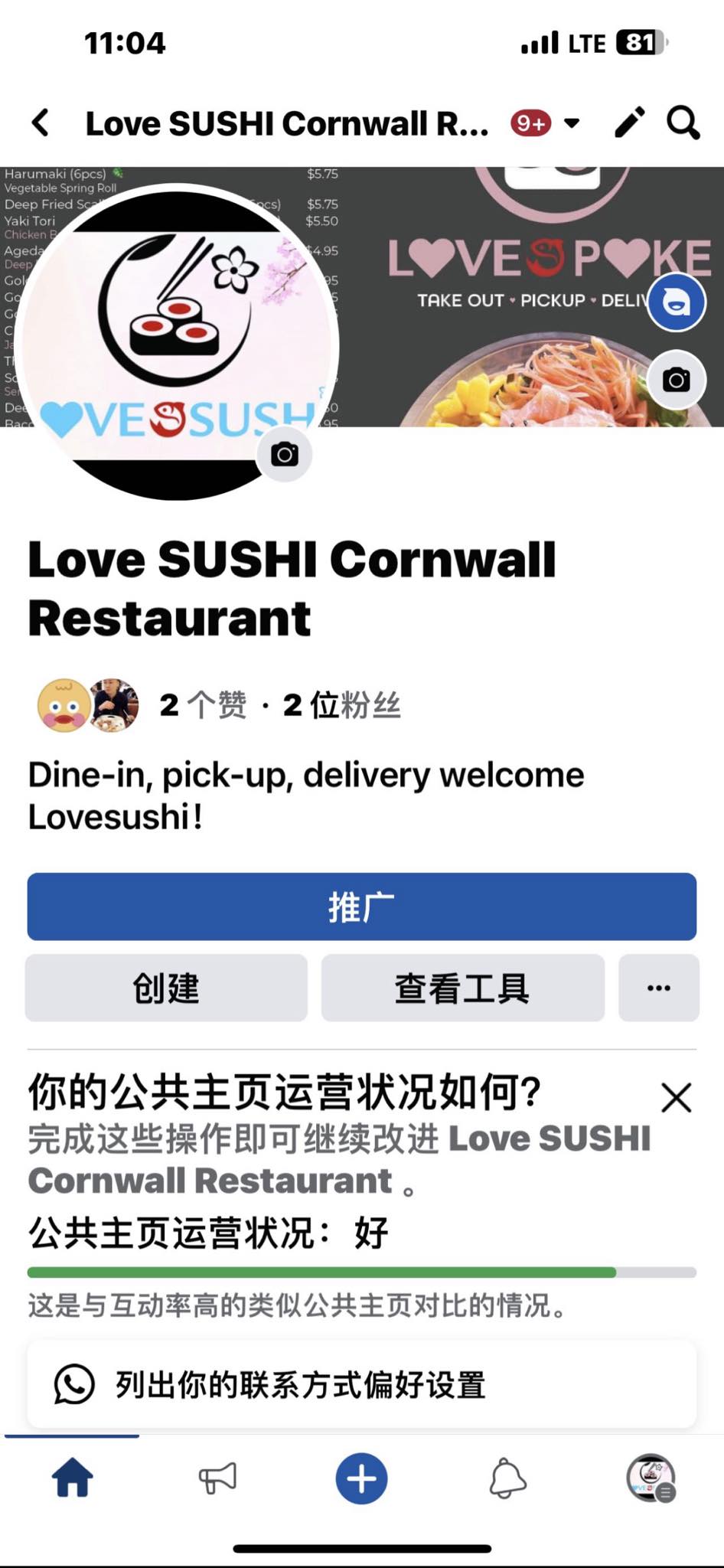
Task: Go back using the header arrow
Action: 41,122
